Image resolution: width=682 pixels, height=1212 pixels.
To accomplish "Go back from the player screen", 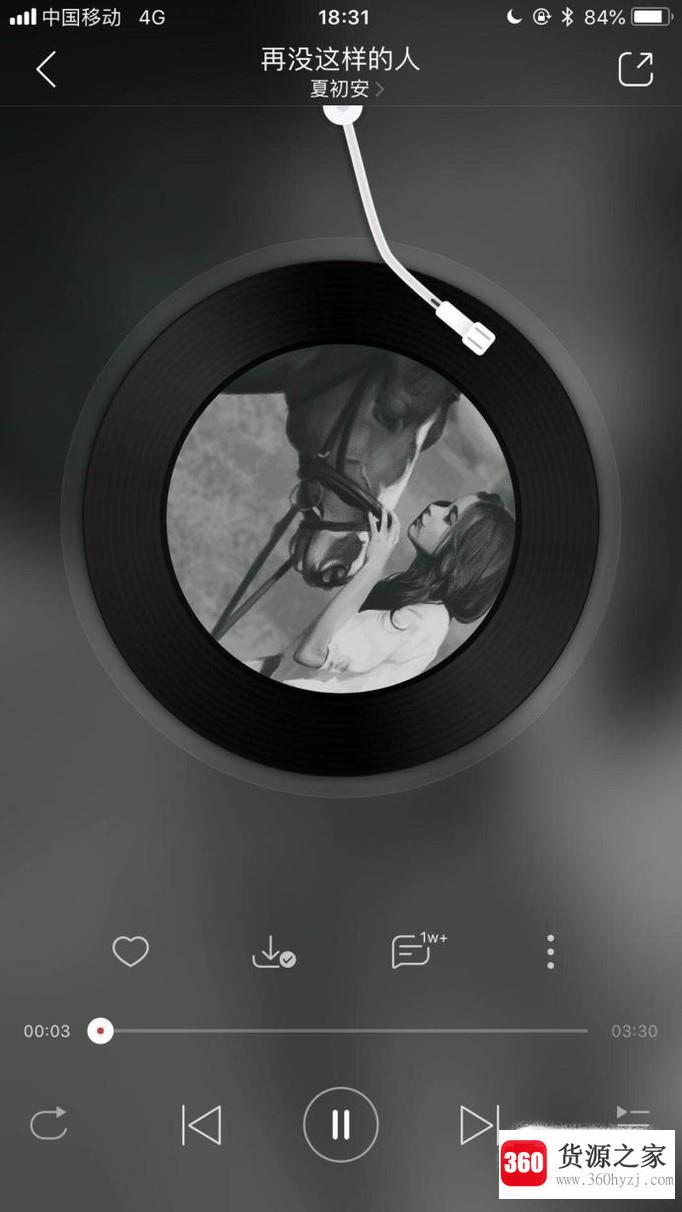I will coord(45,69).
